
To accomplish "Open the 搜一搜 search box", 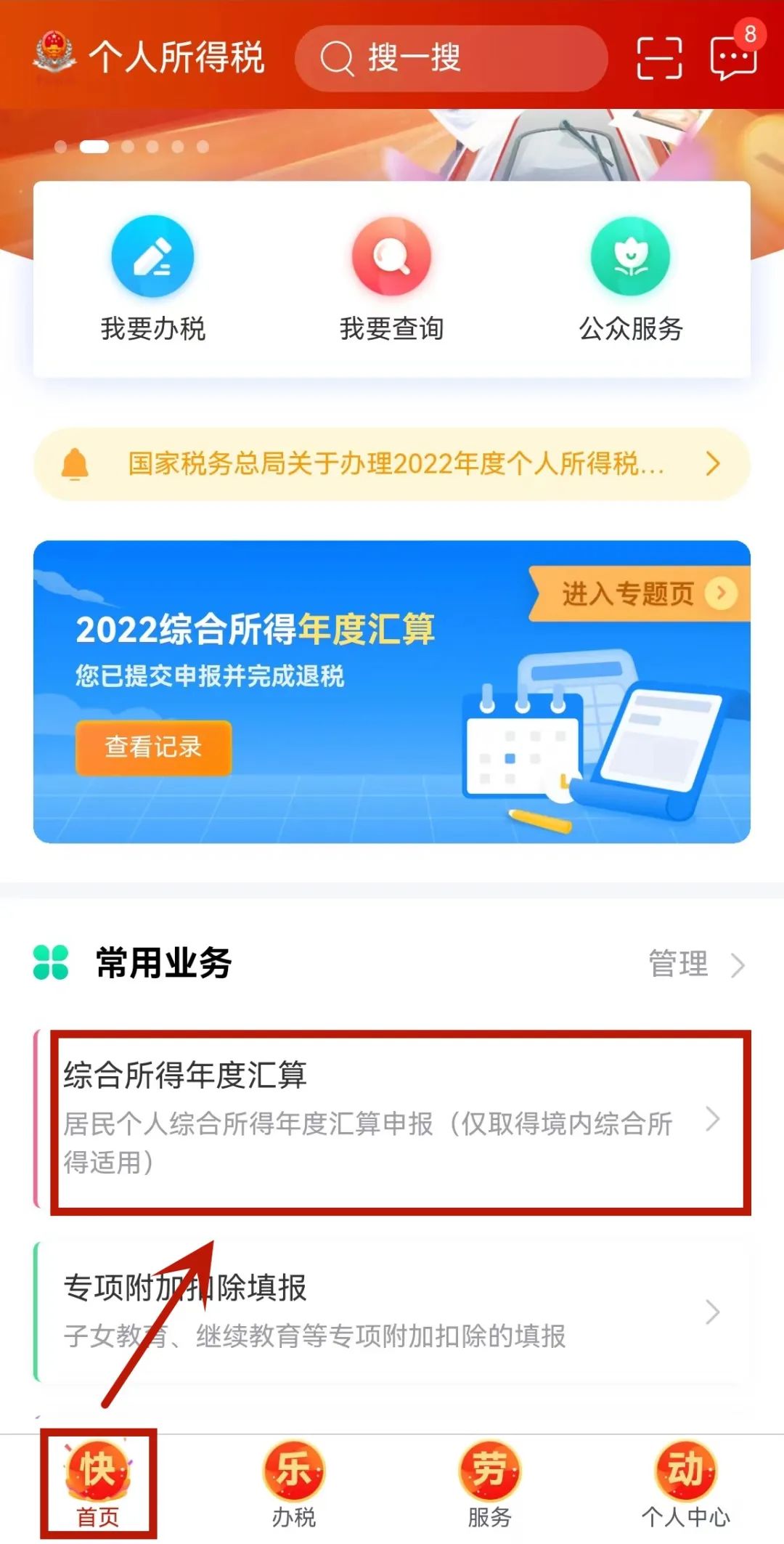I will point(451,58).
